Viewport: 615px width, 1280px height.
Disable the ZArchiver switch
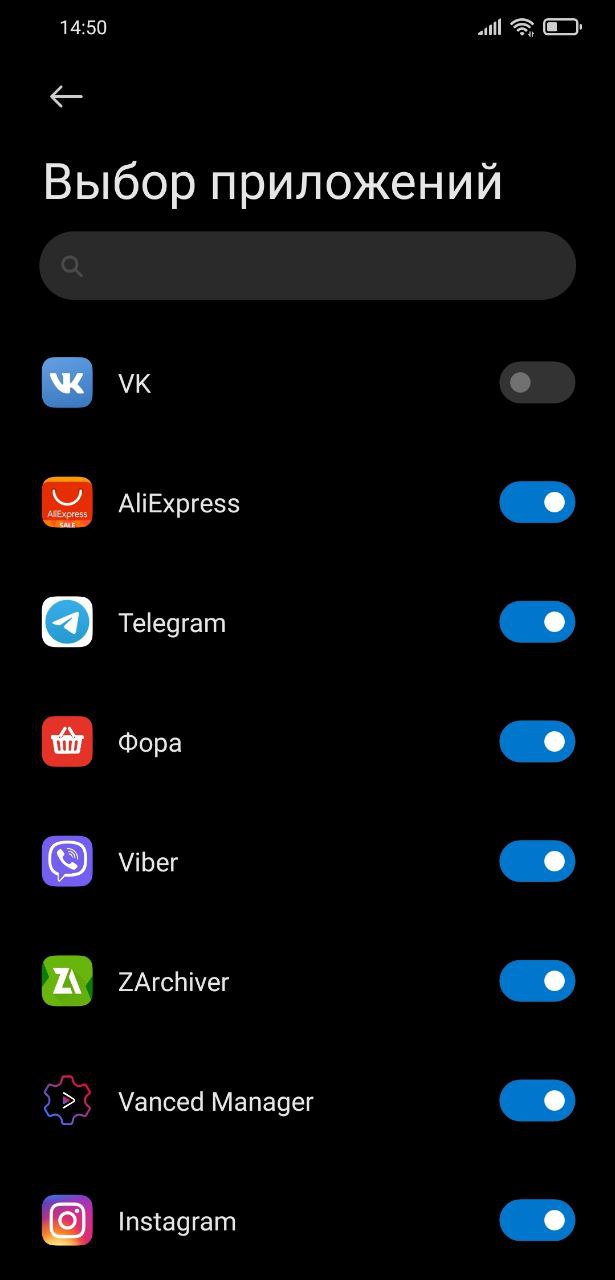pyautogui.click(x=537, y=981)
